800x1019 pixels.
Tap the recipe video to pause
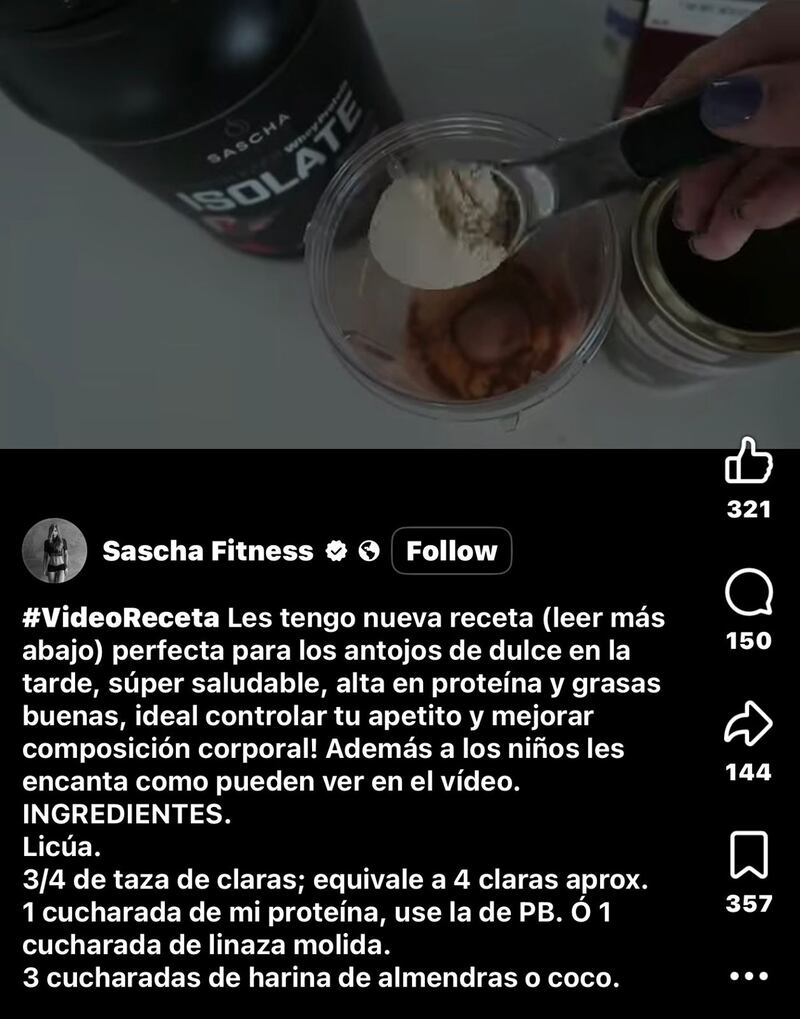pyautogui.click(x=400, y=225)
